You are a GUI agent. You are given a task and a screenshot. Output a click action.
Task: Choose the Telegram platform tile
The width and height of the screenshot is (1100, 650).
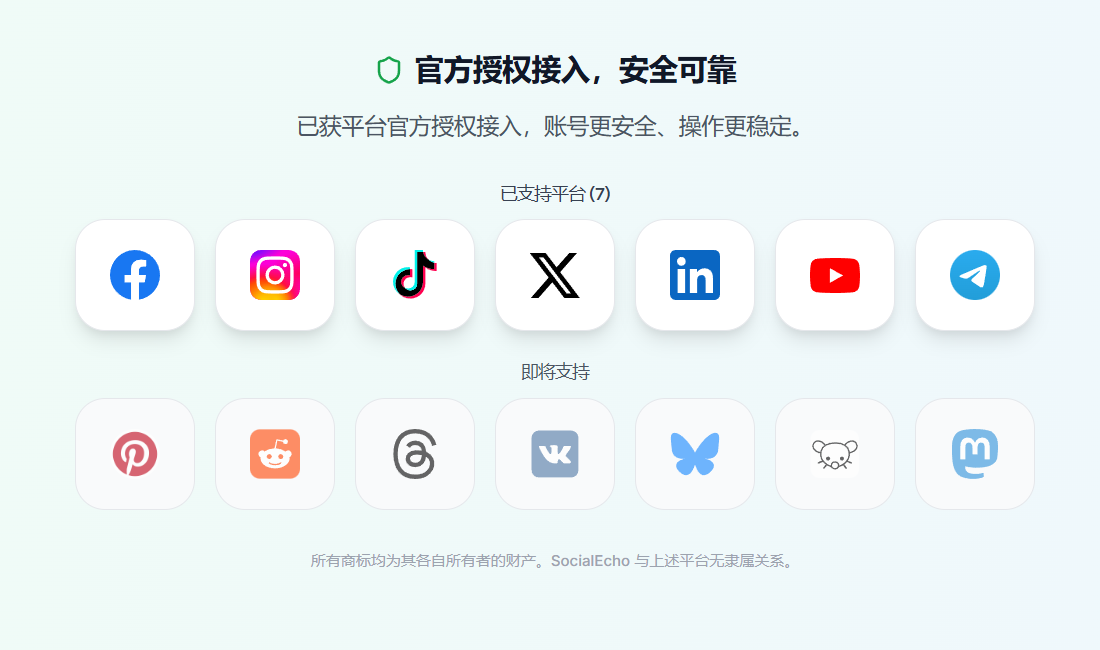tap(975, 275)
